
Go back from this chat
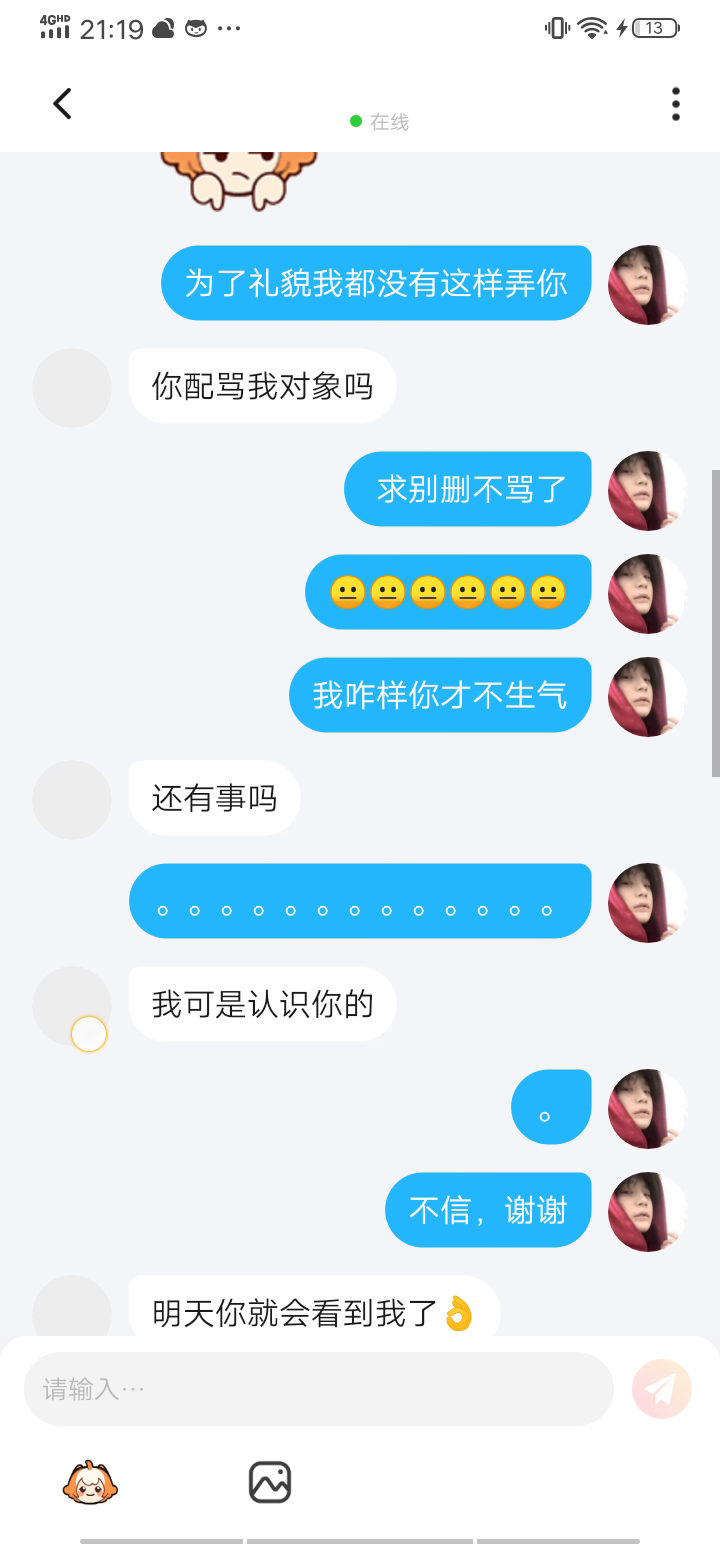(x=62, y=104)
